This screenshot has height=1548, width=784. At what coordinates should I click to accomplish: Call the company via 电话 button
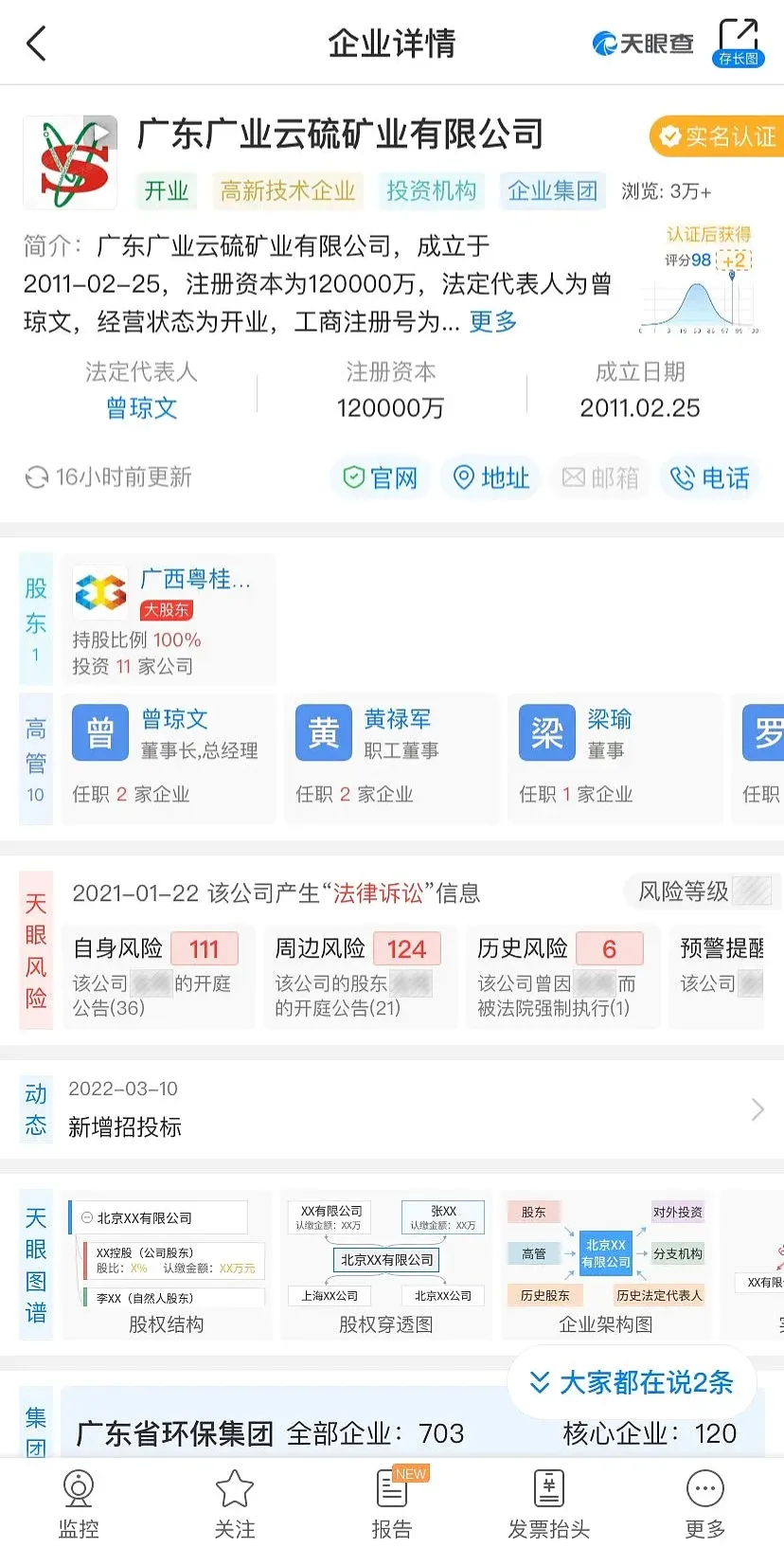tap(710, 477)
